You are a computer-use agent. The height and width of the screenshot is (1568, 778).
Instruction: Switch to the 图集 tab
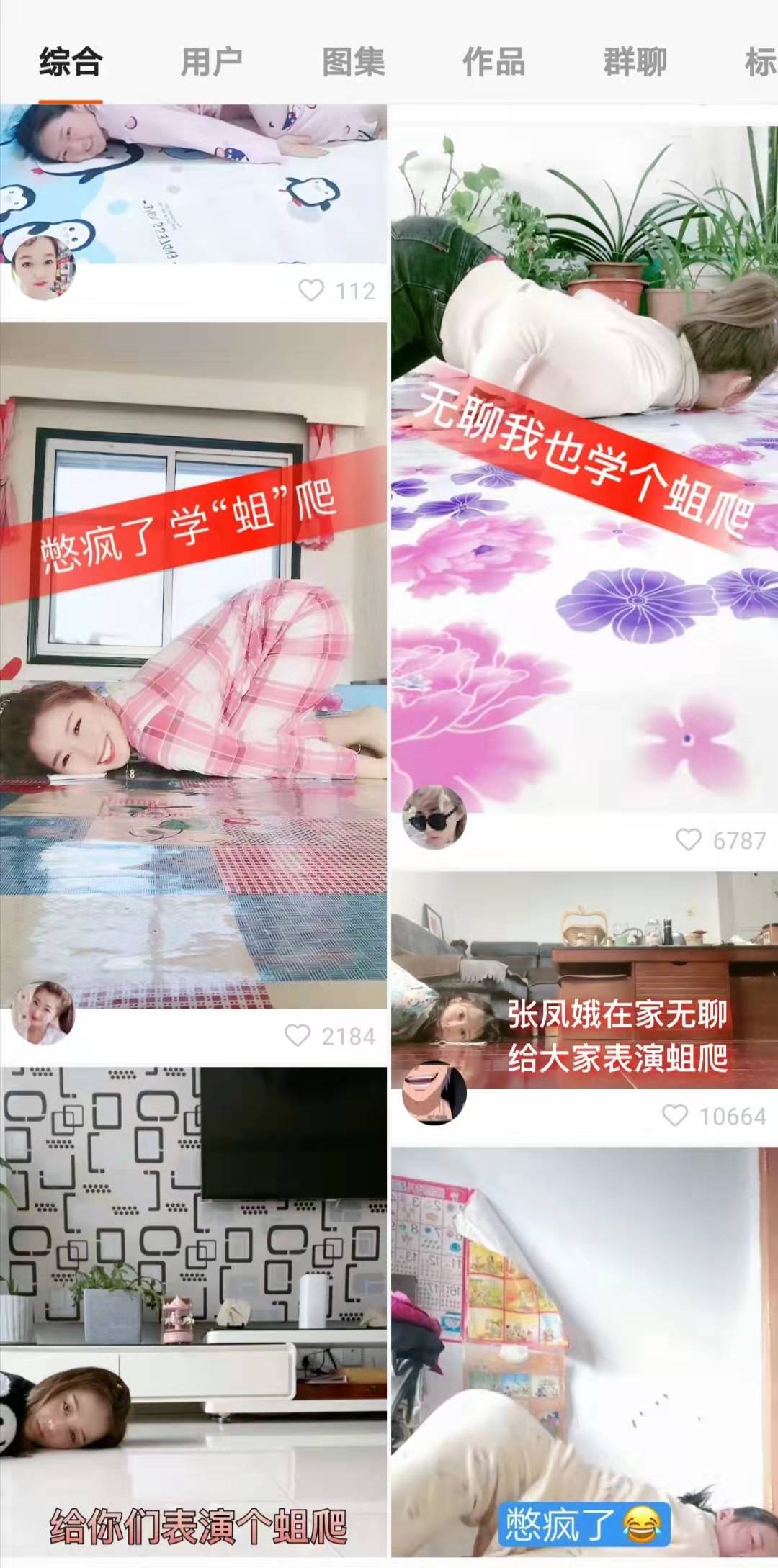coord(353,62)
